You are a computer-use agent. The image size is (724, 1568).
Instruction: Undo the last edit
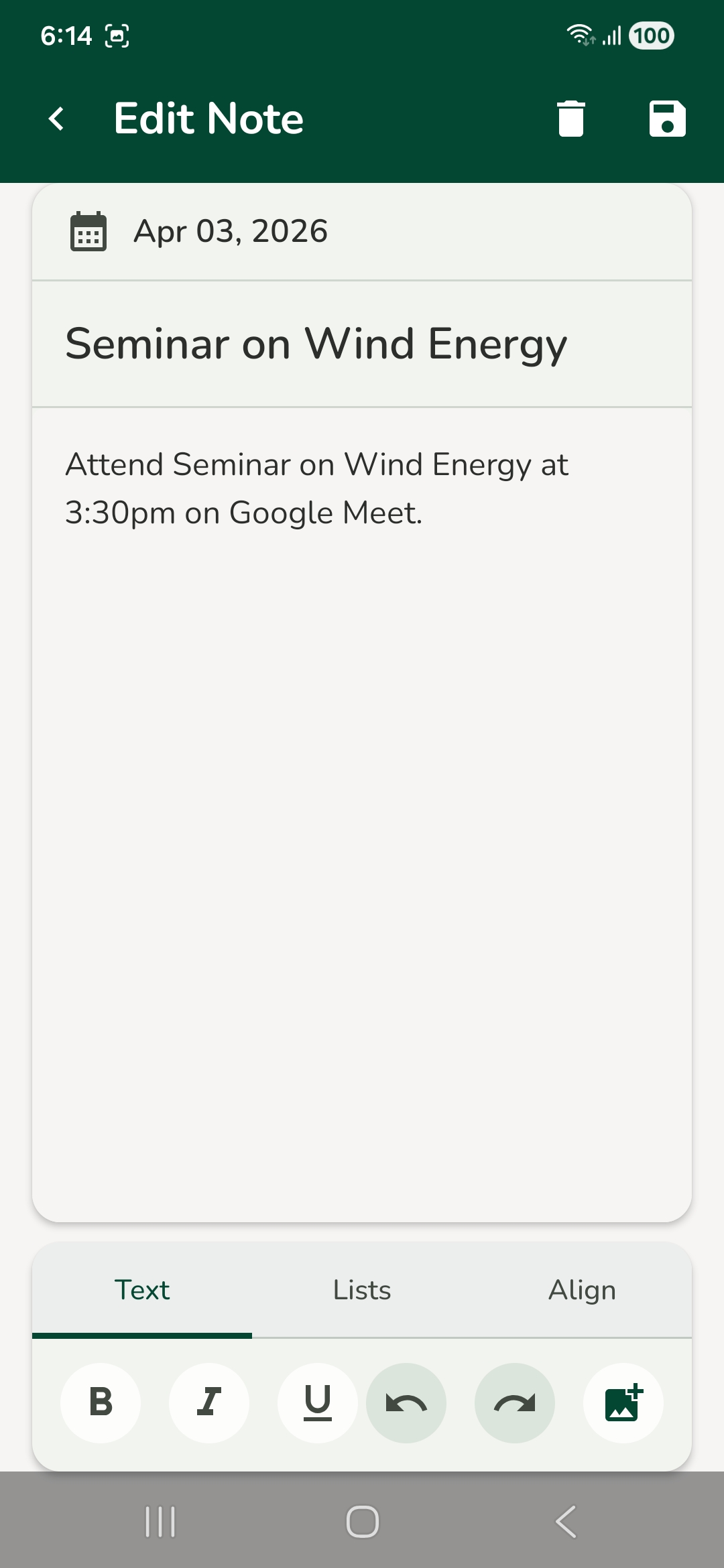406,1402
